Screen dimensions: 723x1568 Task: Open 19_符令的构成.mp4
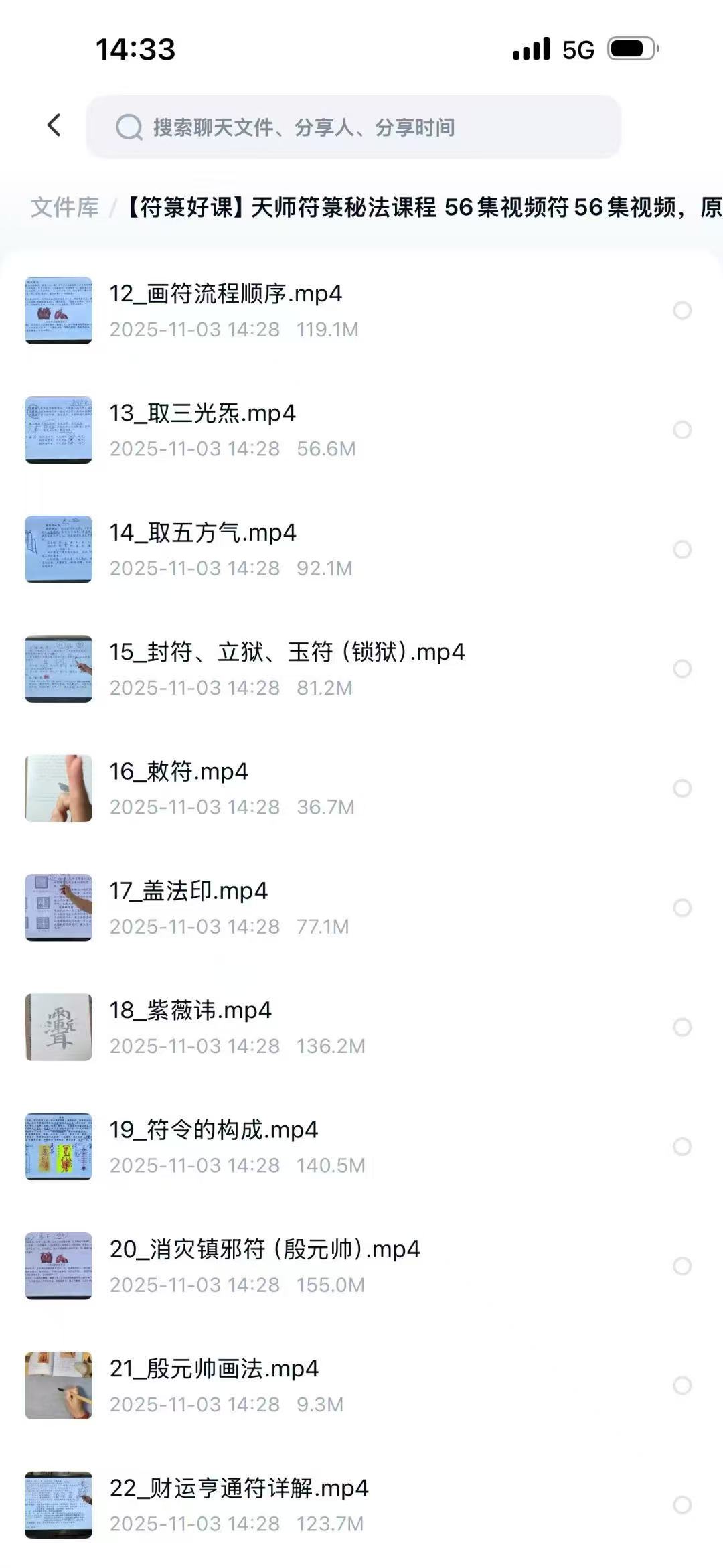tap(214, 1130)
